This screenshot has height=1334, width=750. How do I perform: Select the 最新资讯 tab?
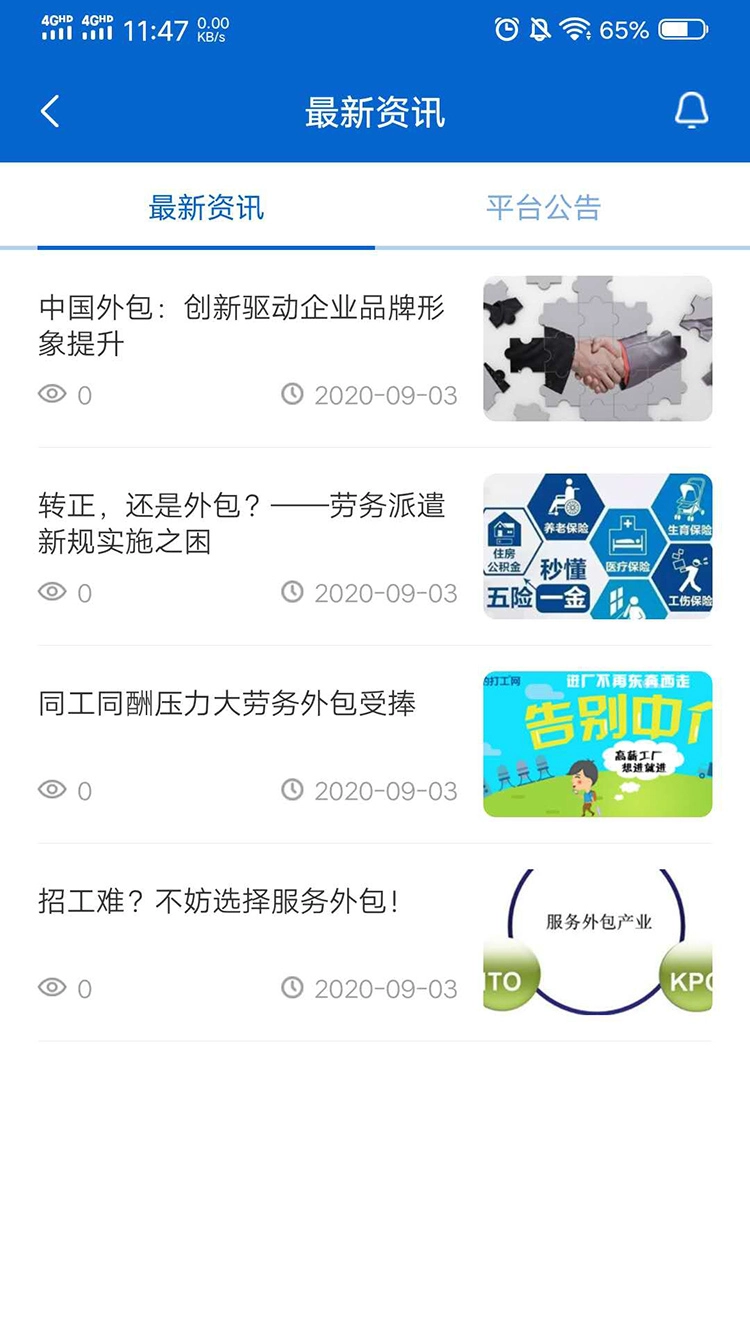(206, 207)
